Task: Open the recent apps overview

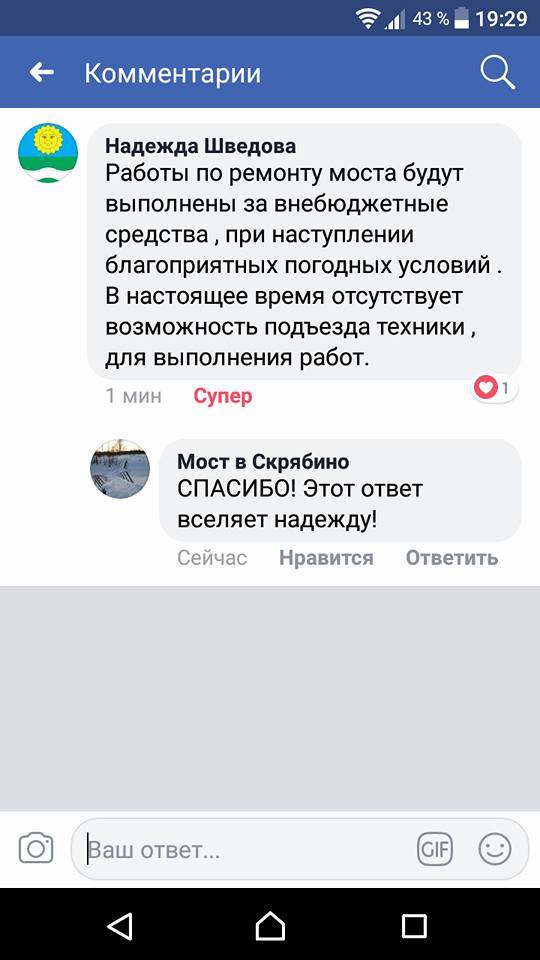Action: [414, 926]
